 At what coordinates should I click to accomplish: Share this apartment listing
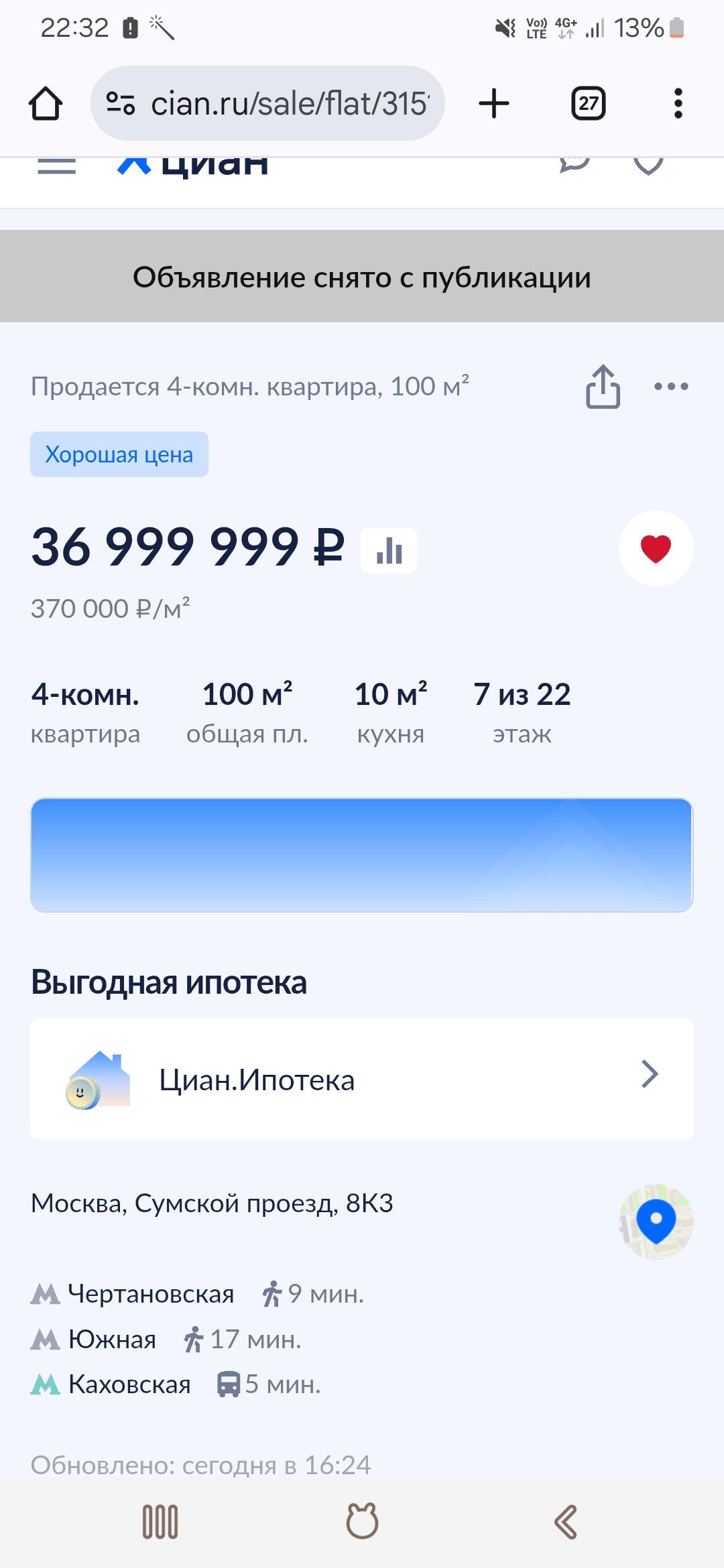pyautogui.click(x=603, y=387)
